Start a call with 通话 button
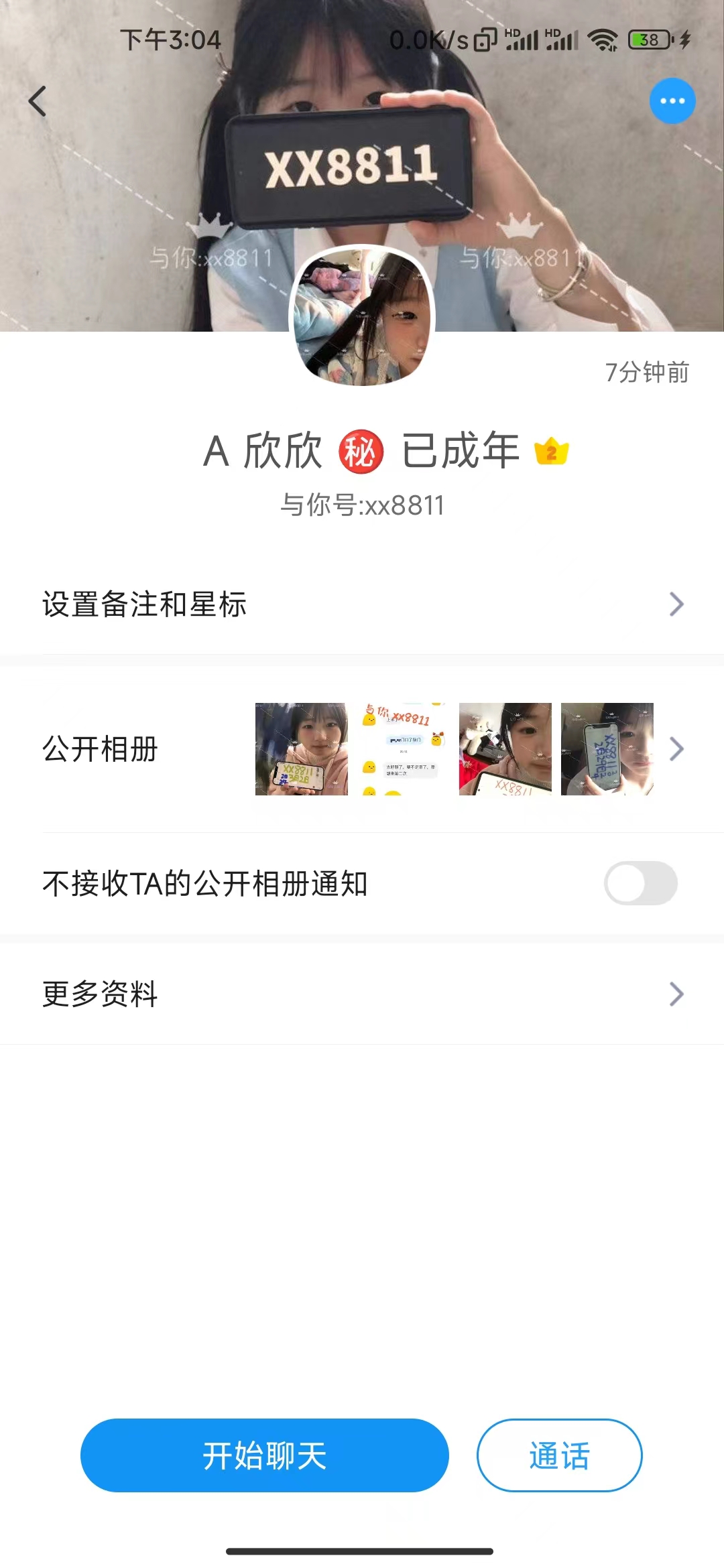The height and width of the screenshot is (1568, 724). coord(559,1455)
